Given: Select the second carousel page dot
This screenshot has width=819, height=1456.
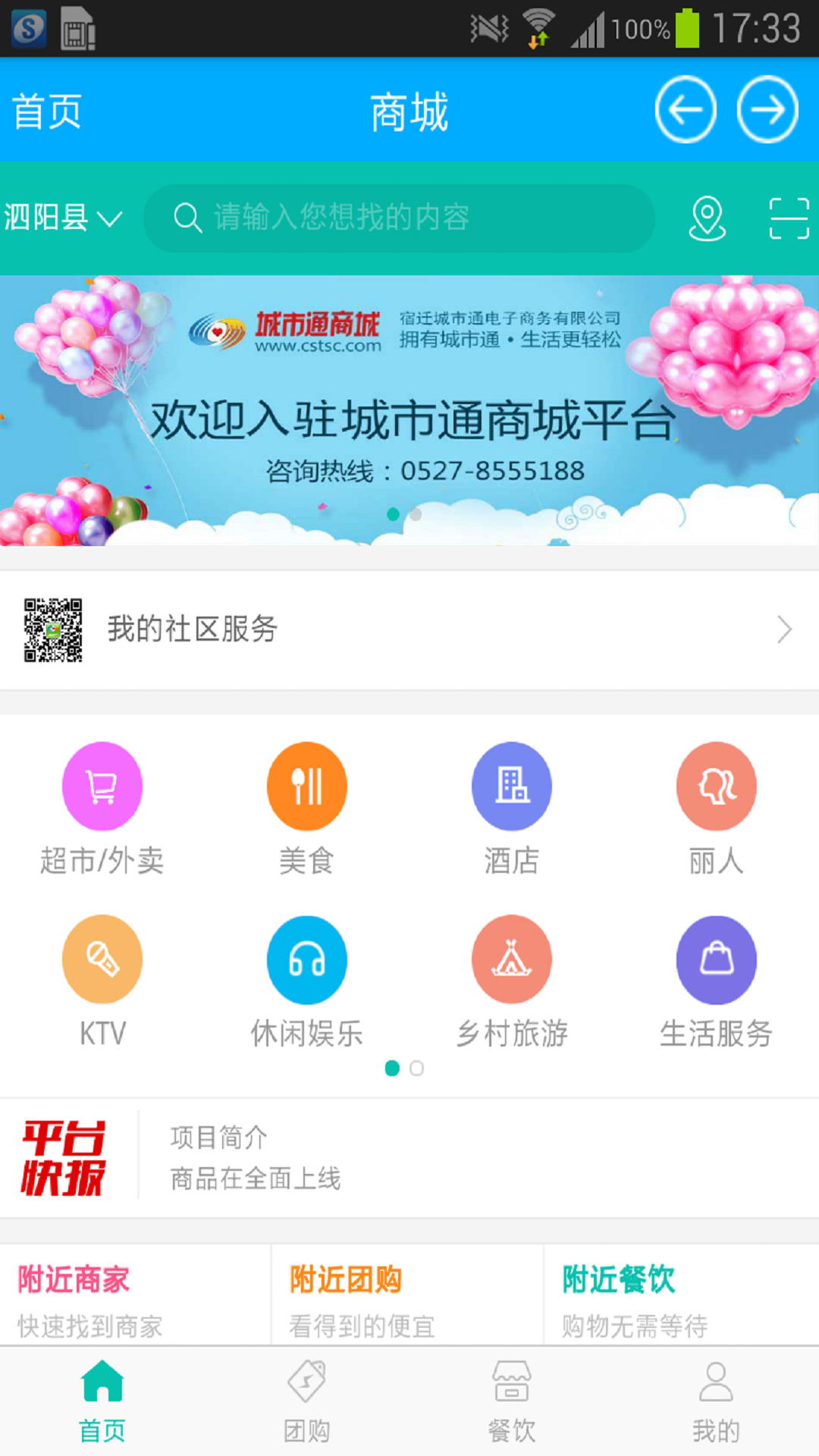Looking at the screenshot, I should coord(416,1069).
